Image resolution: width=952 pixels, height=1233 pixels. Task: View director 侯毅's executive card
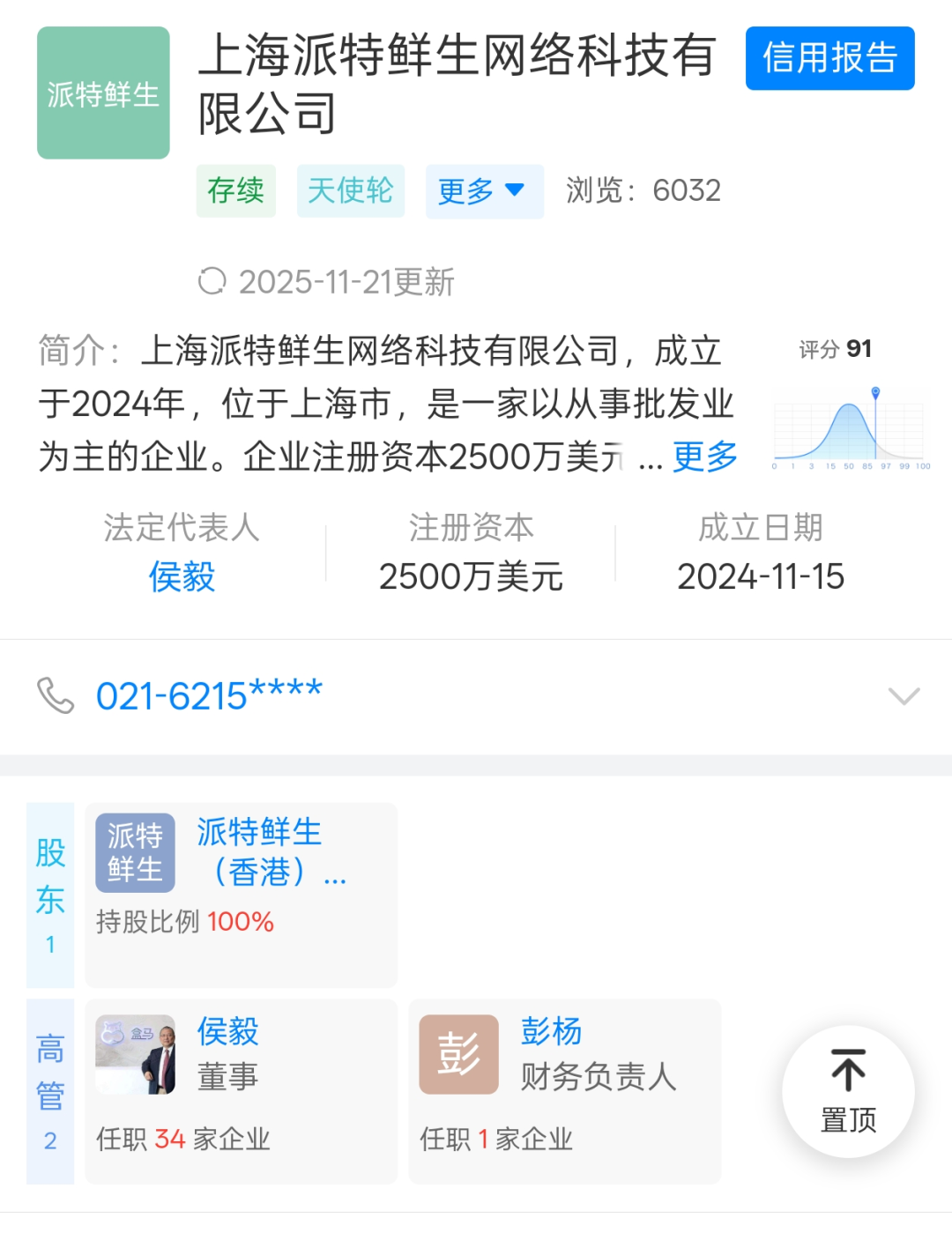pos(242,1091)
